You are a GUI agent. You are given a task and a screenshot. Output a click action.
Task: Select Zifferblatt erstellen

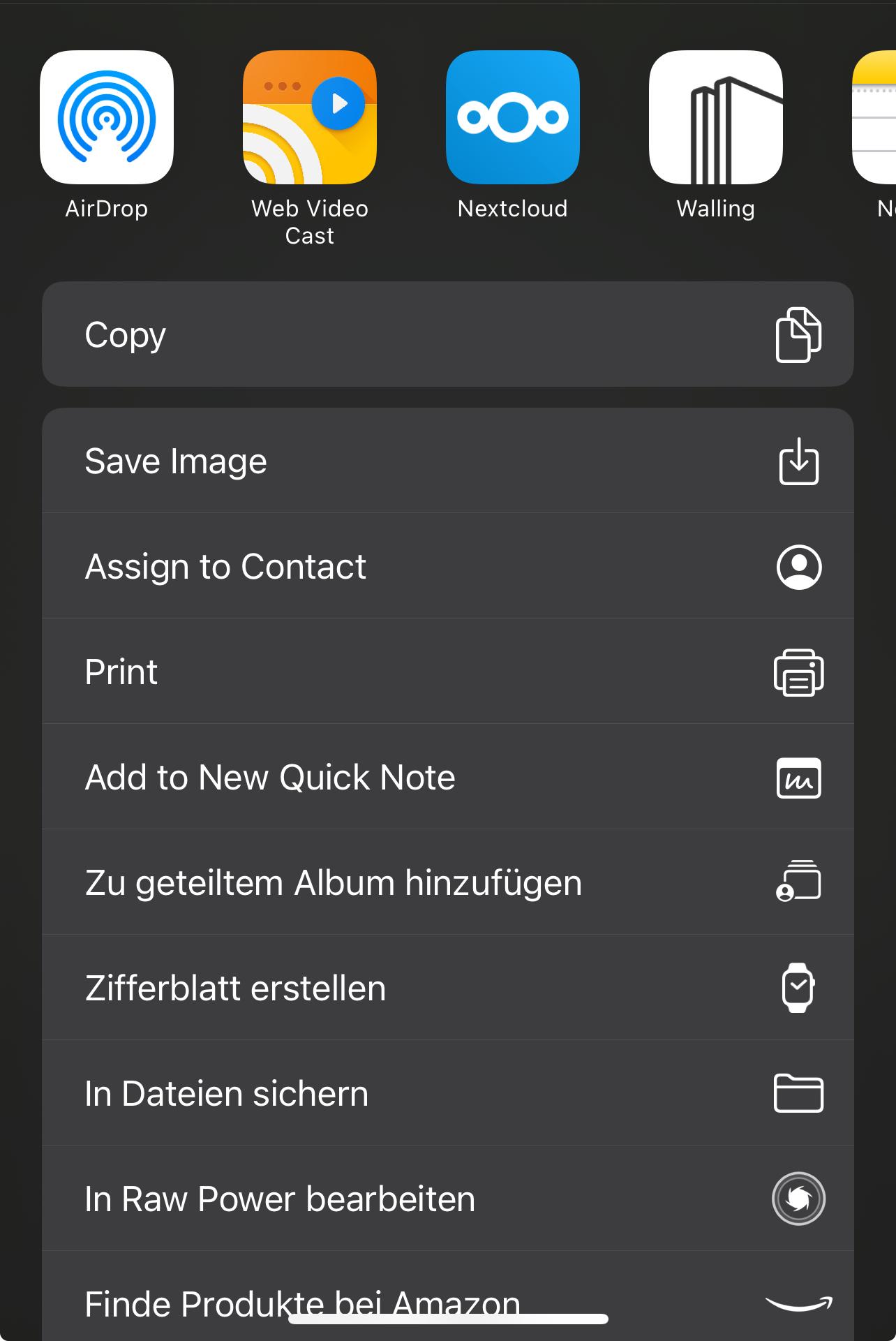[447, 988]
